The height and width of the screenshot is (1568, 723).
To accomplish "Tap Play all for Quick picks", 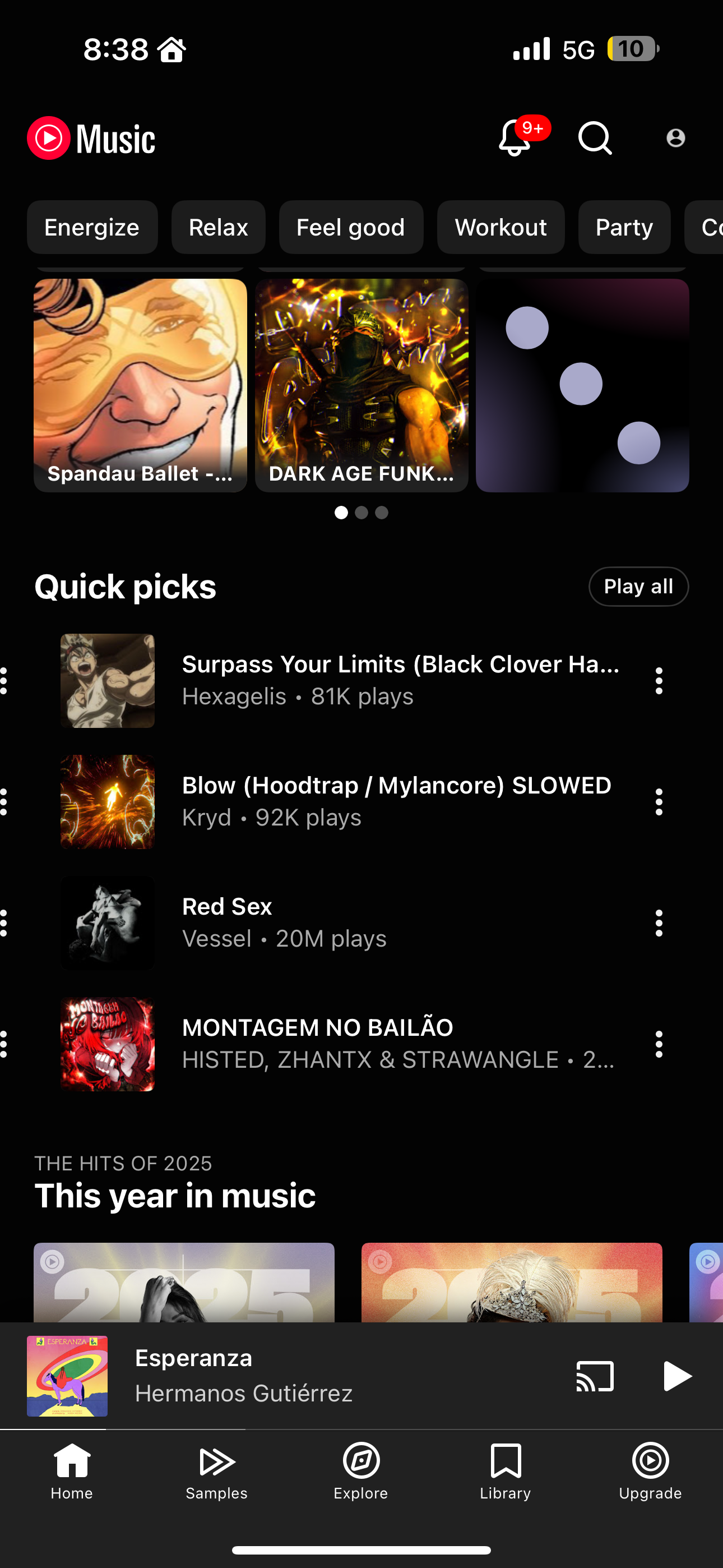I will pos(638,586).
